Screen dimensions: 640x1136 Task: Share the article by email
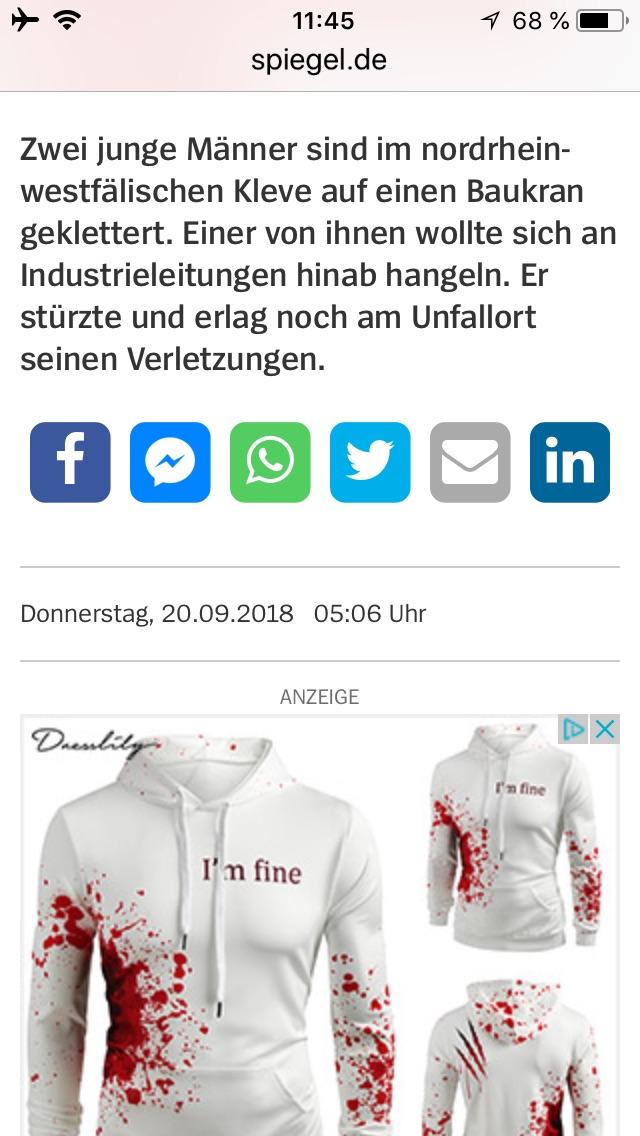tap(470, 462)
